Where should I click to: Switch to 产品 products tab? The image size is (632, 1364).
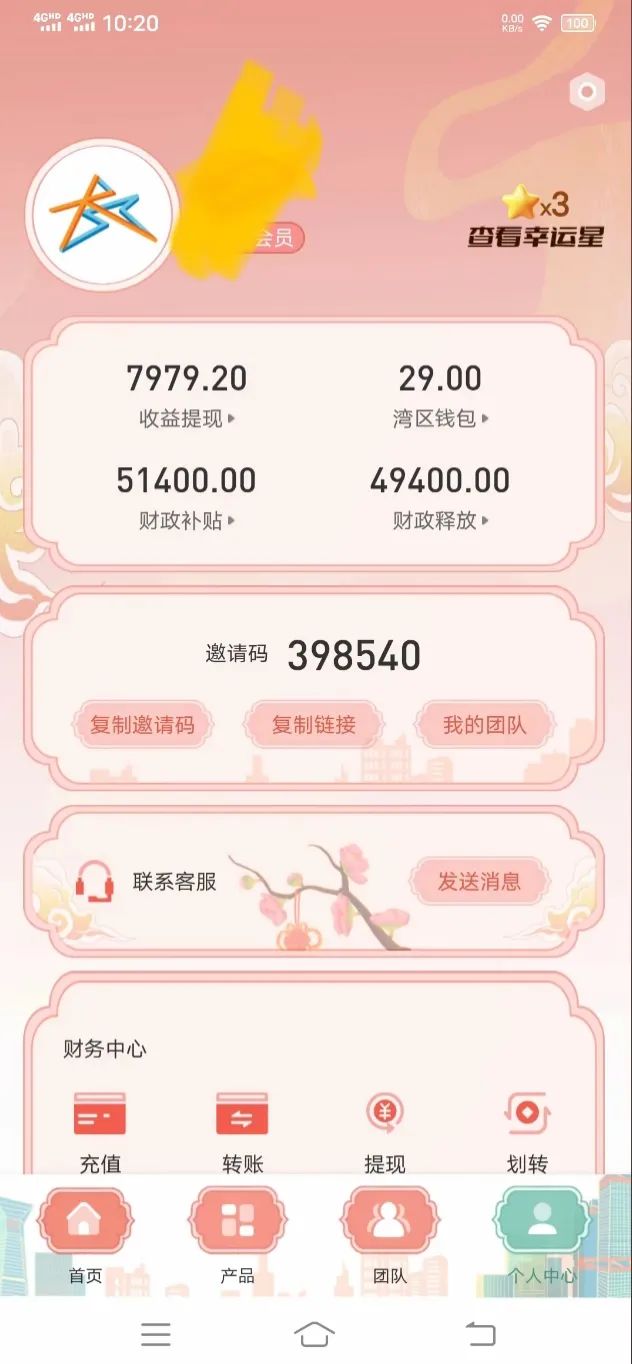(238, 1232)
